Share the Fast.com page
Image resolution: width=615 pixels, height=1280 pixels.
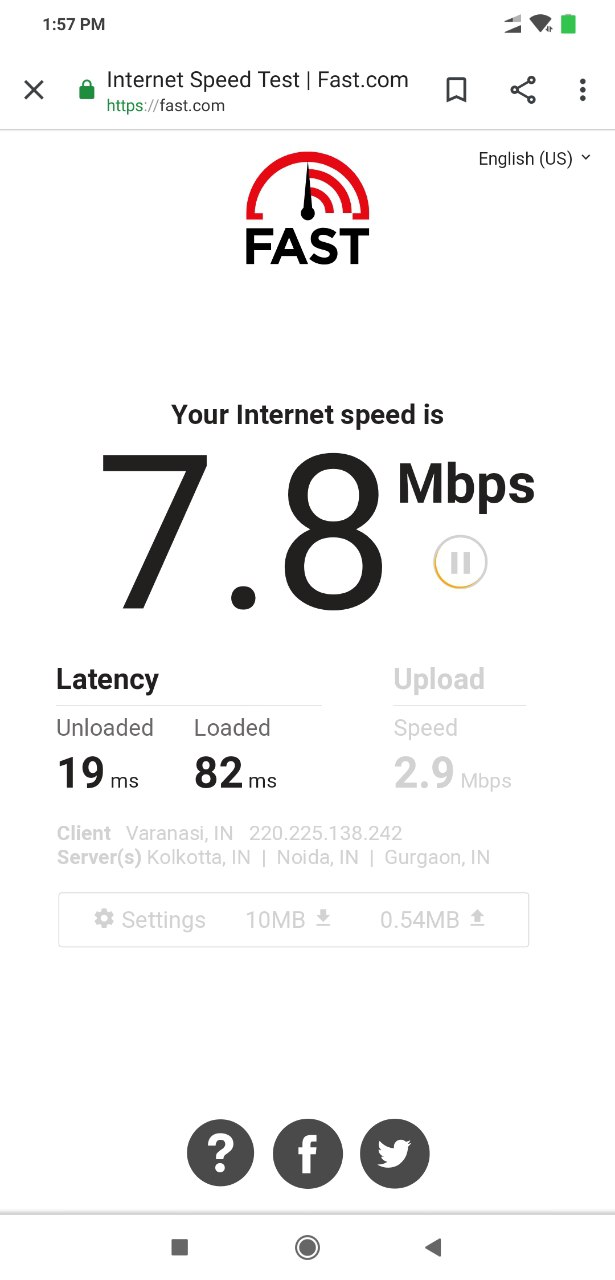pyautogui.click(x=522, y=91)
